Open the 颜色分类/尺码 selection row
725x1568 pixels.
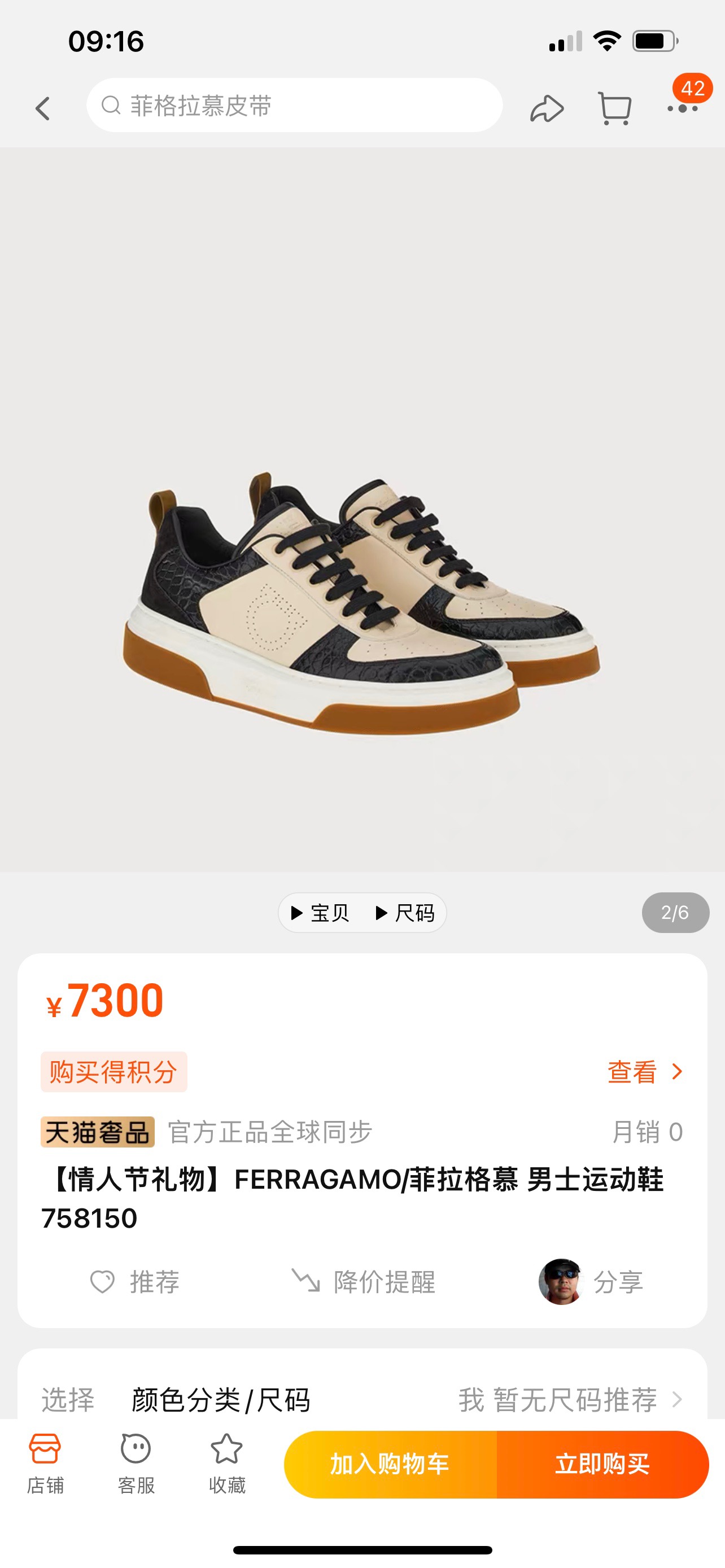[362, 1399]
